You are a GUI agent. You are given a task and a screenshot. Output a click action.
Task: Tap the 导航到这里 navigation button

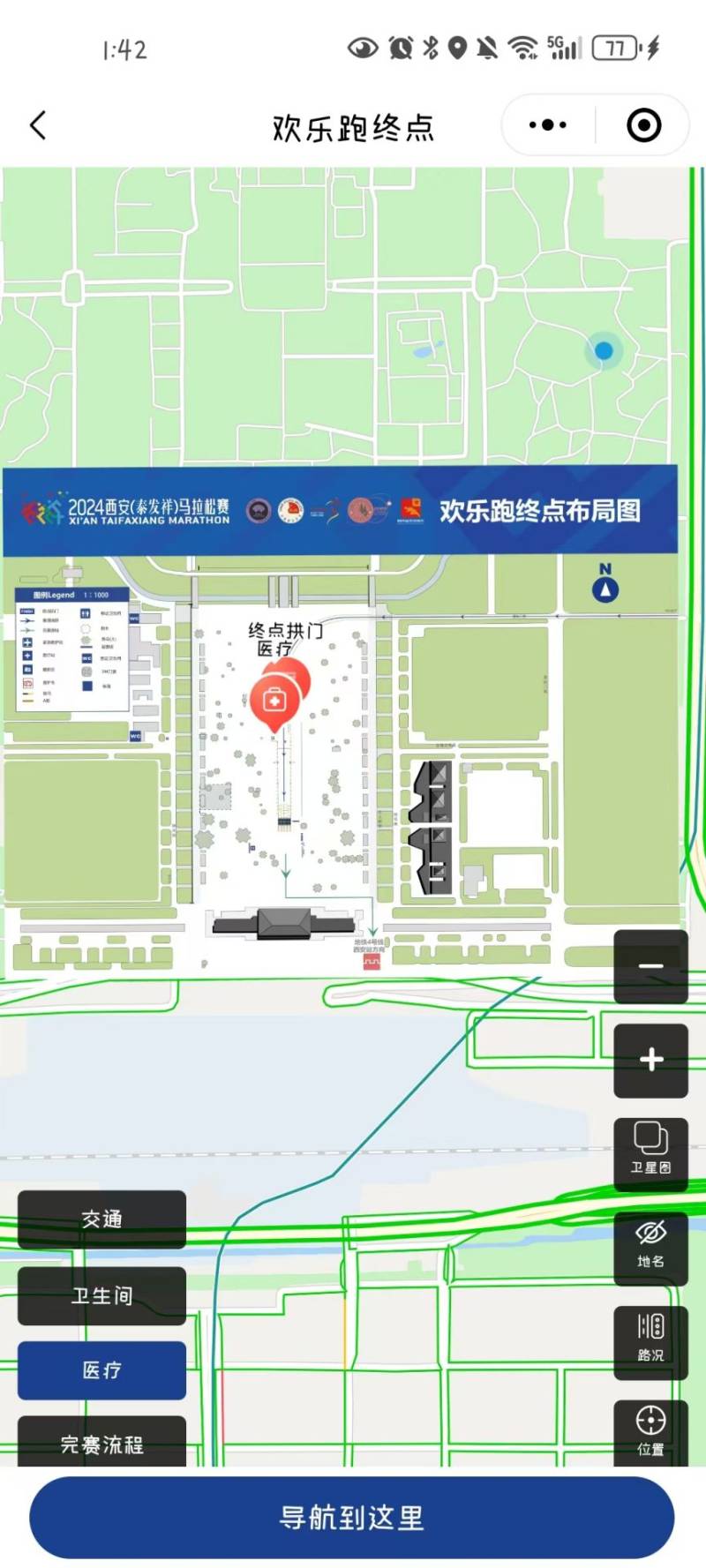point(353,1516)
